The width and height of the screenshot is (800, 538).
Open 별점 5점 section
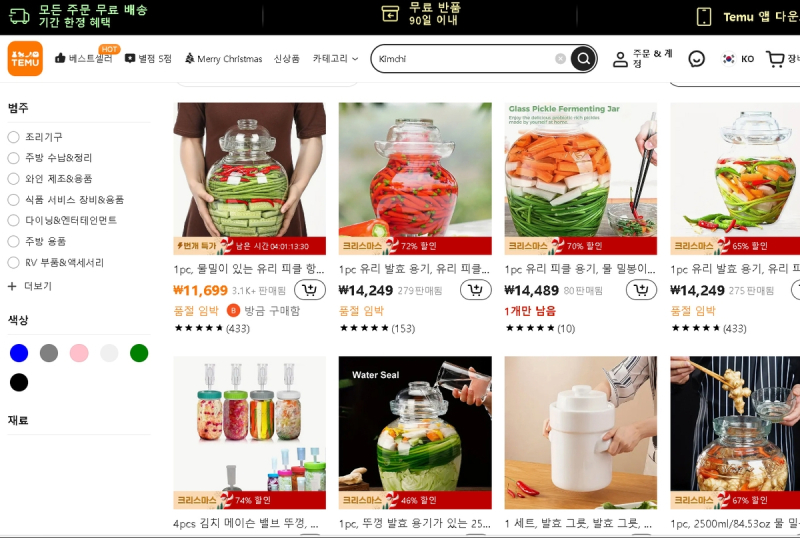pos(148,59)
